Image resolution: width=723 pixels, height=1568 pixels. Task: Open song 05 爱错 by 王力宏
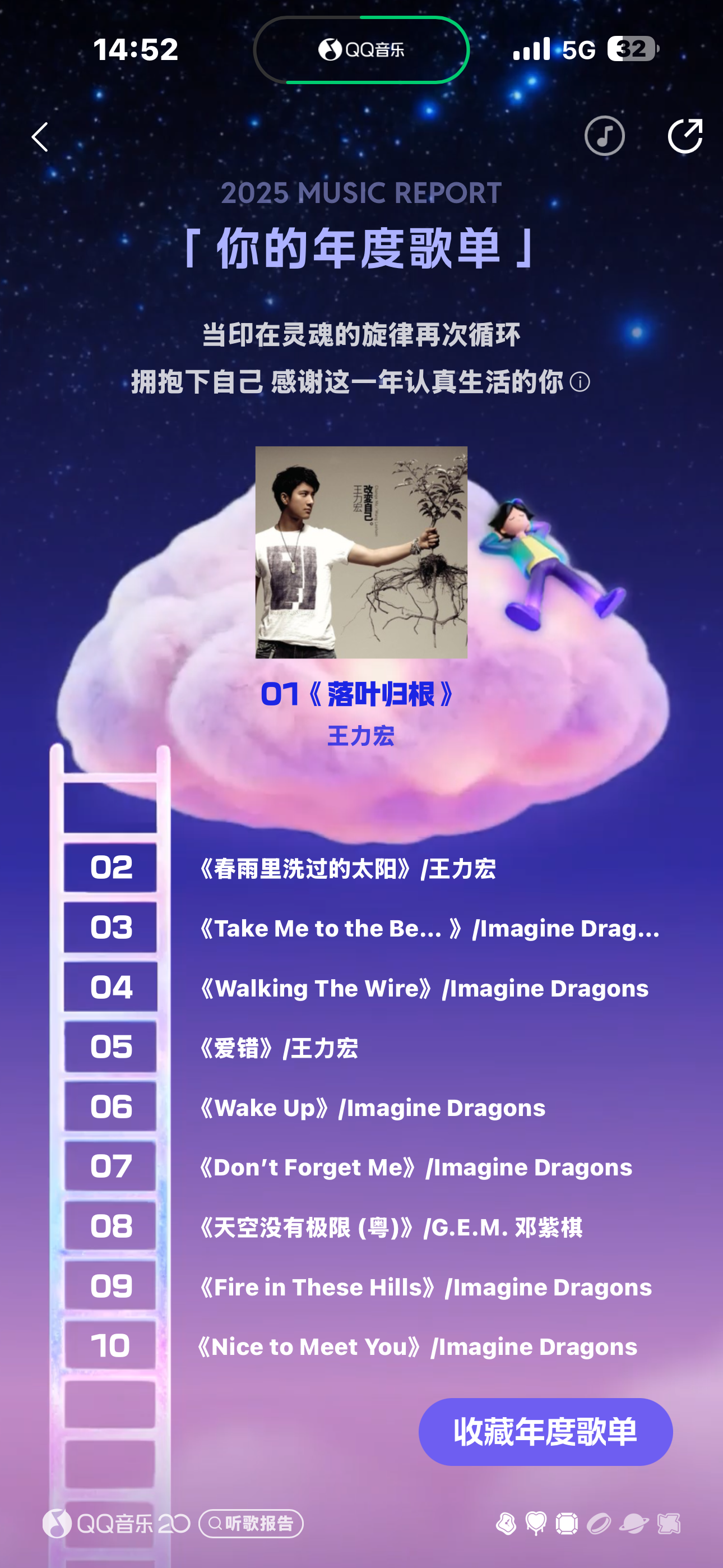coord(278,1048)
